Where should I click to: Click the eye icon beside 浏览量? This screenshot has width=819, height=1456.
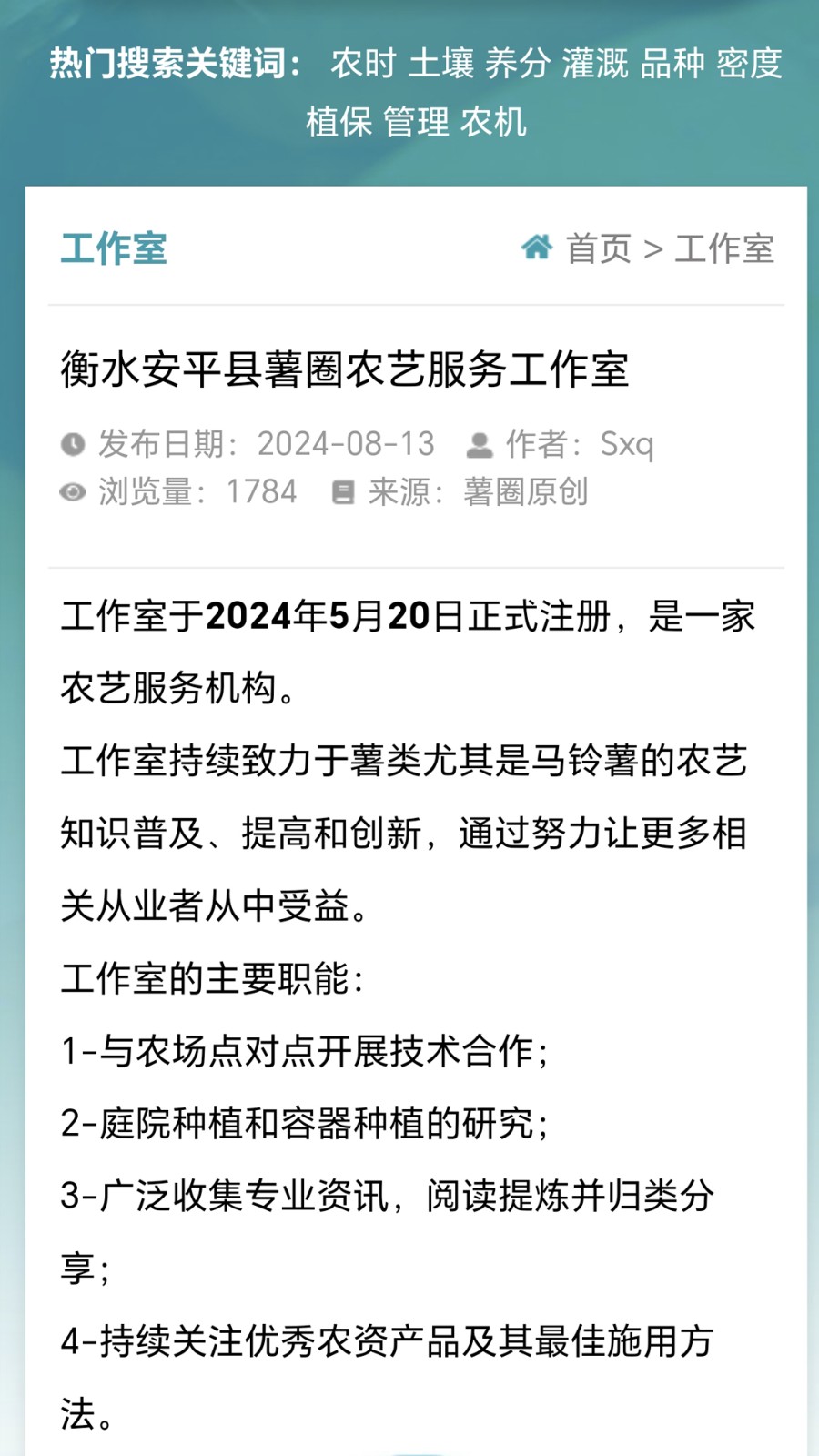pos(73,491)
